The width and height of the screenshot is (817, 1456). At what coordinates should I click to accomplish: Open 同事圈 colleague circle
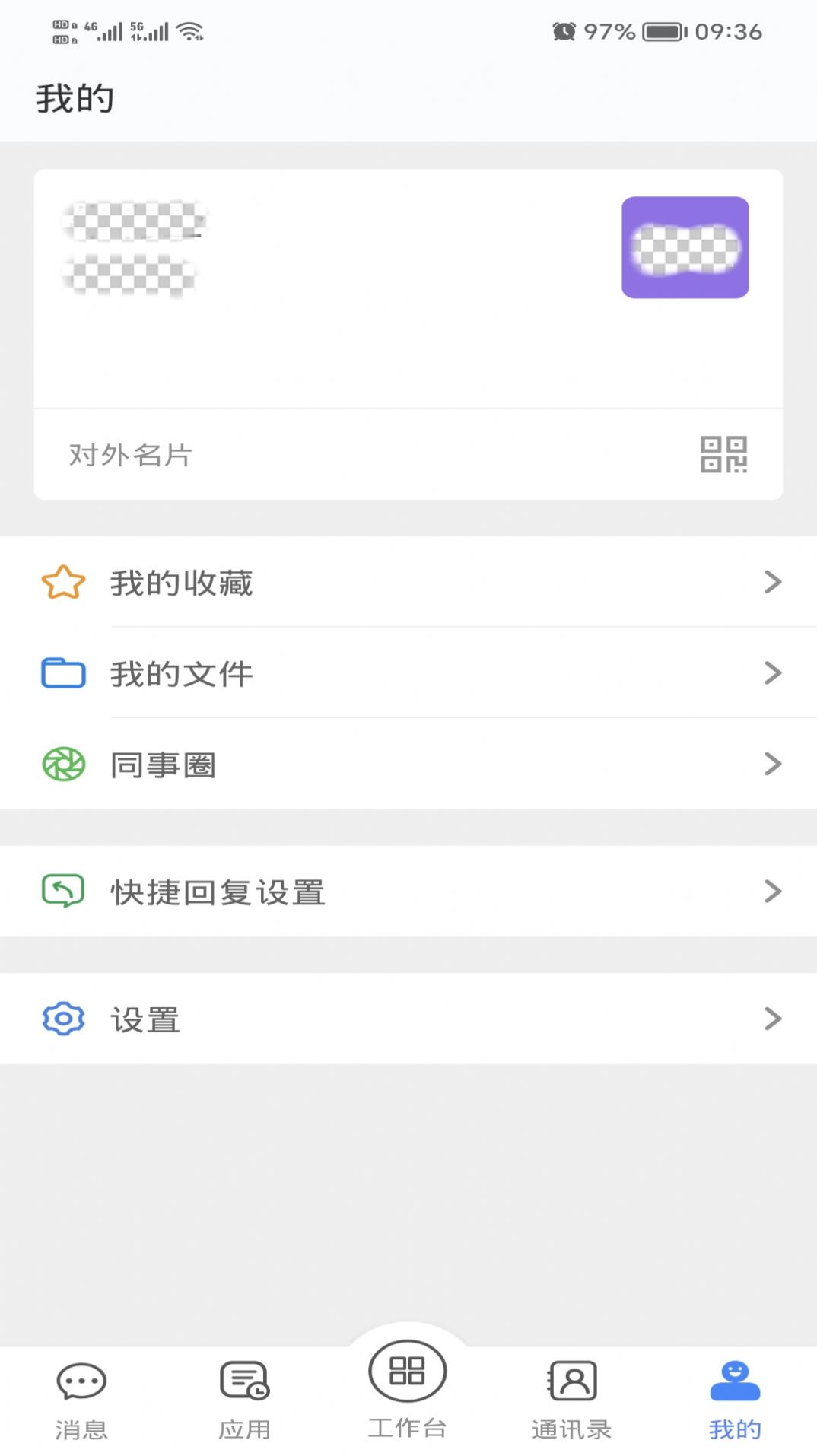(408, 765)
